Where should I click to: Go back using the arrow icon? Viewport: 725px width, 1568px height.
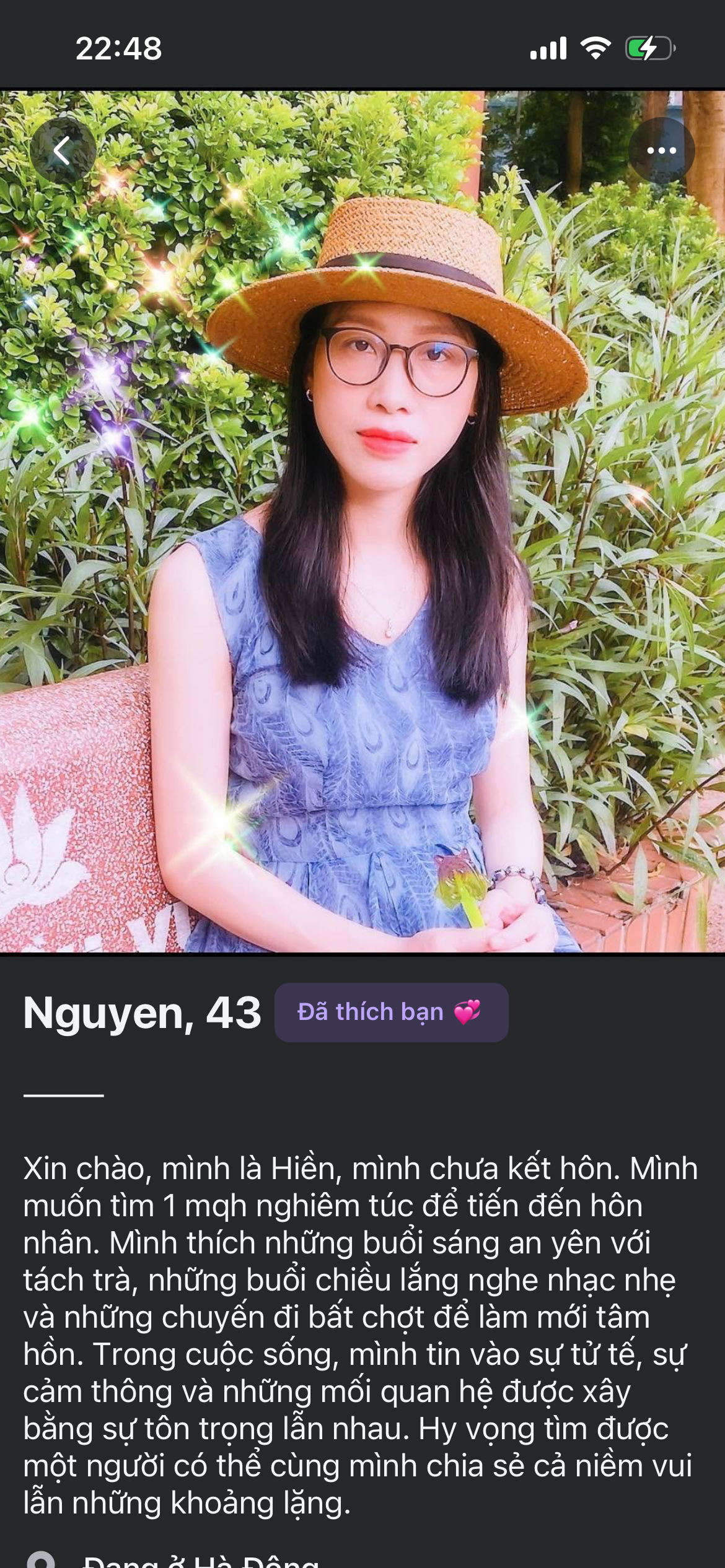(63, 150)
